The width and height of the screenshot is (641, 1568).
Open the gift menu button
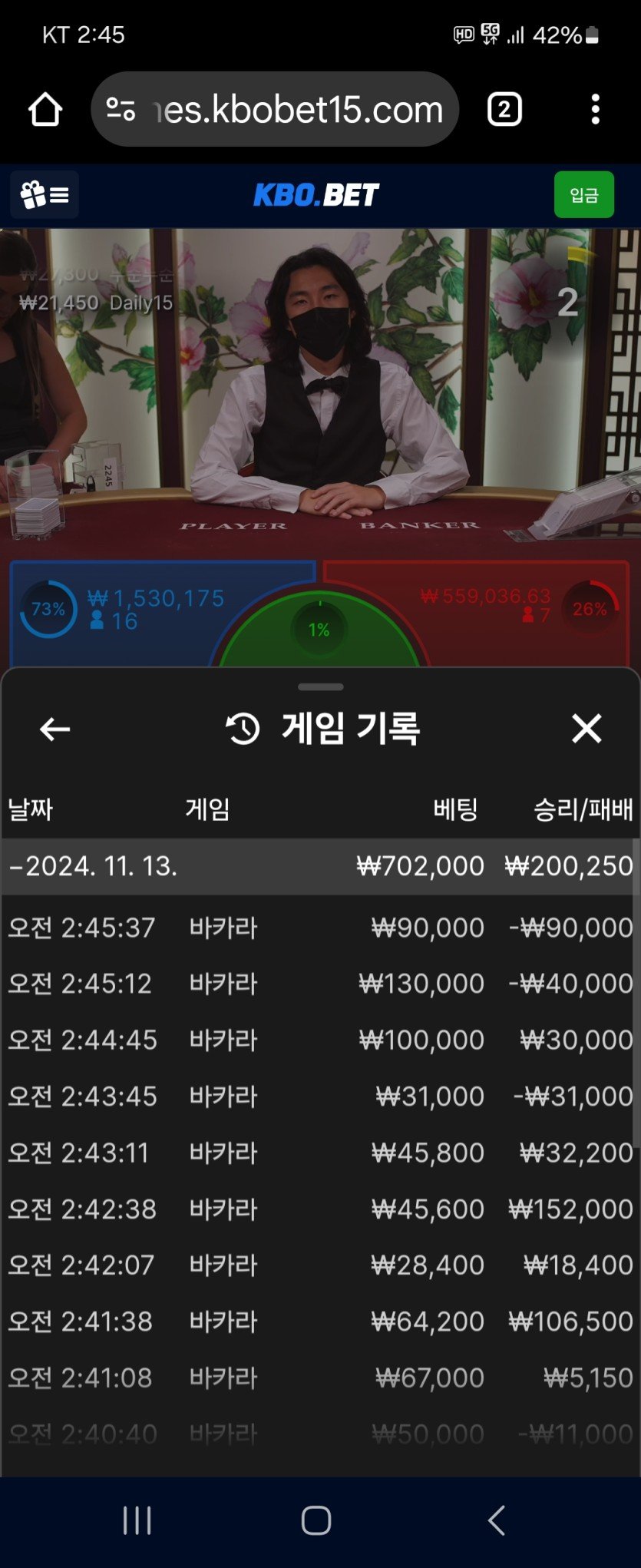(45, 195)
